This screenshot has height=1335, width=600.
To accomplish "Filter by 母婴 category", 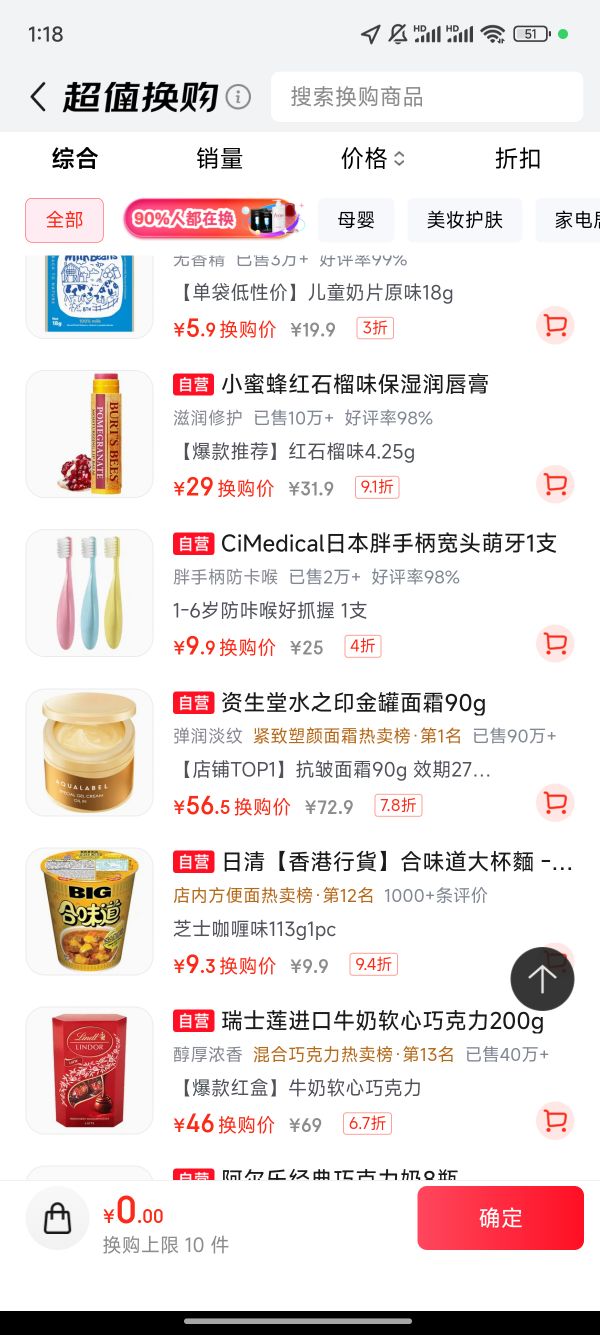I will coord(356,220).
